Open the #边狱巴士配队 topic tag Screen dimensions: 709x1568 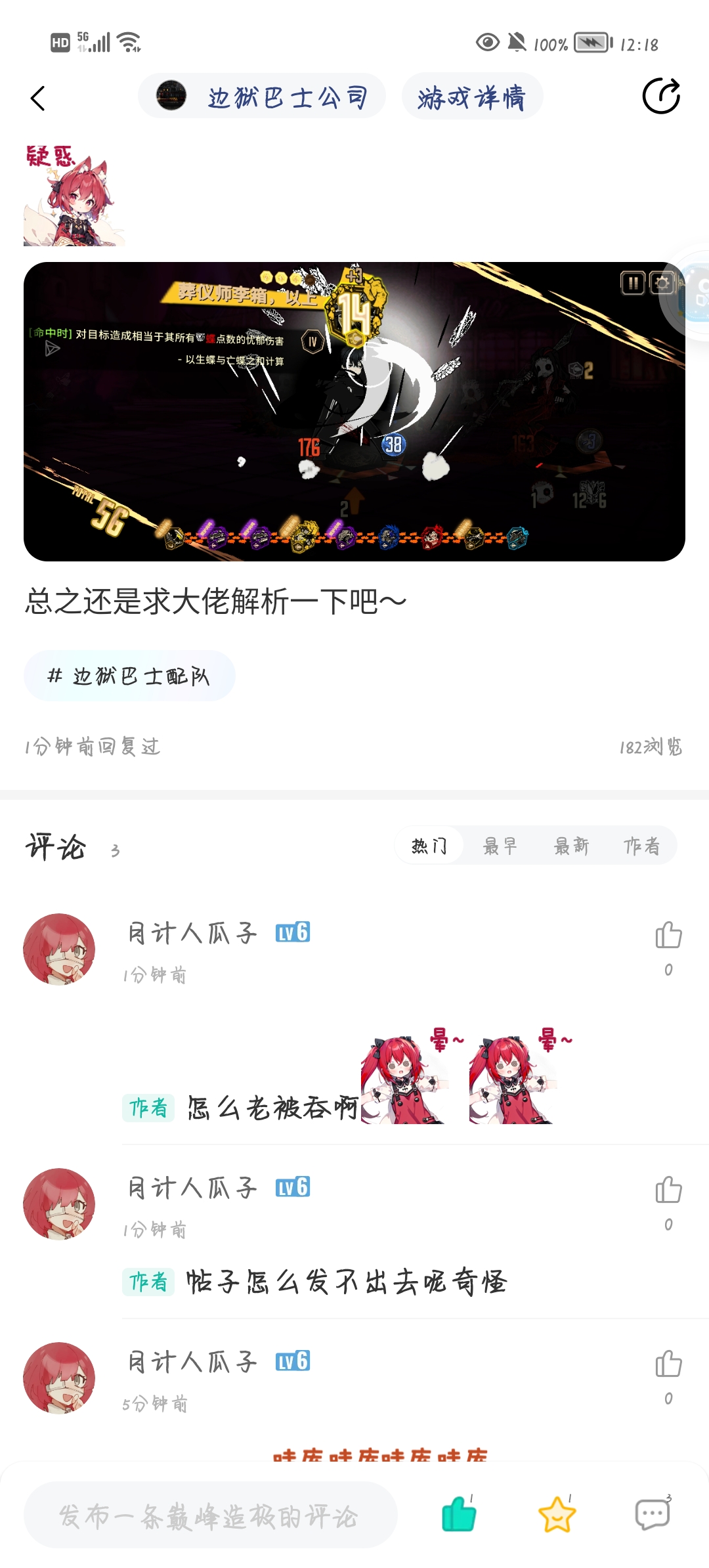(129, 676)
